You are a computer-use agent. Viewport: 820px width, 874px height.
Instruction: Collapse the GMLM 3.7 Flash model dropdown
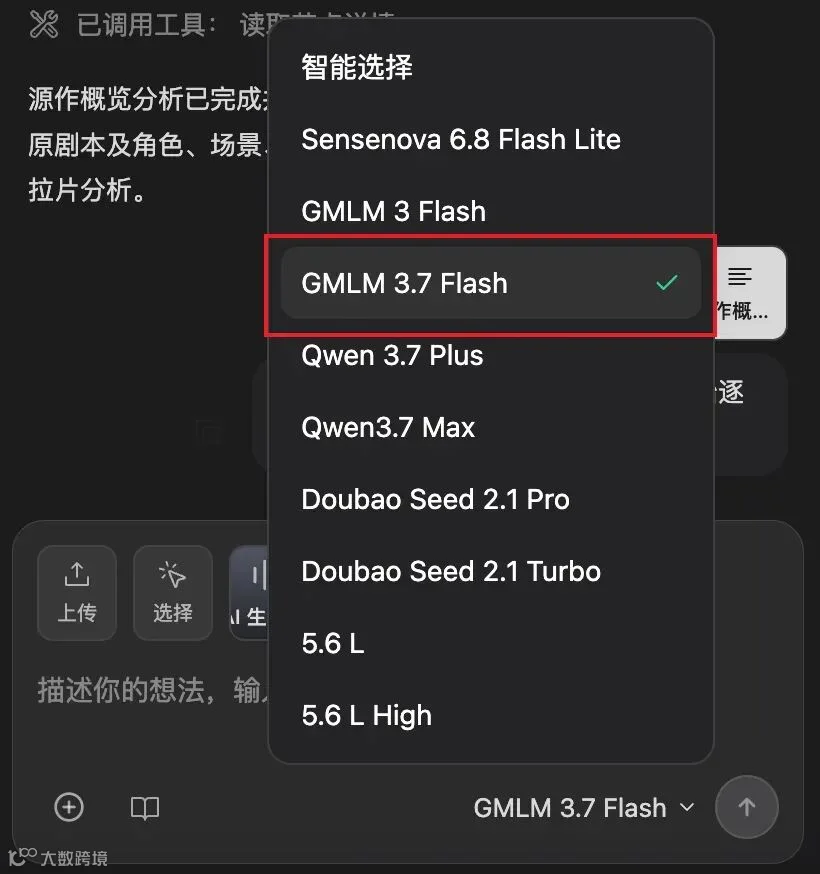coord(584,808)
